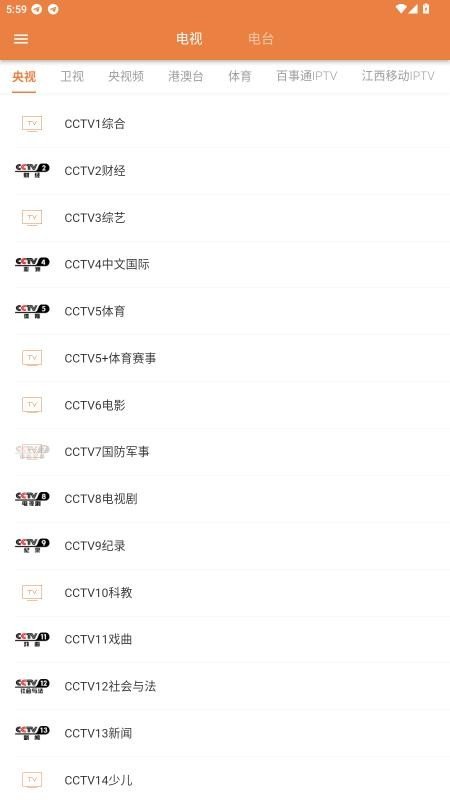Image resolution: width=450 pixels, height=800 pixels.
Task: Watch CCTV8电视剧
Action: tap(225, 498)
